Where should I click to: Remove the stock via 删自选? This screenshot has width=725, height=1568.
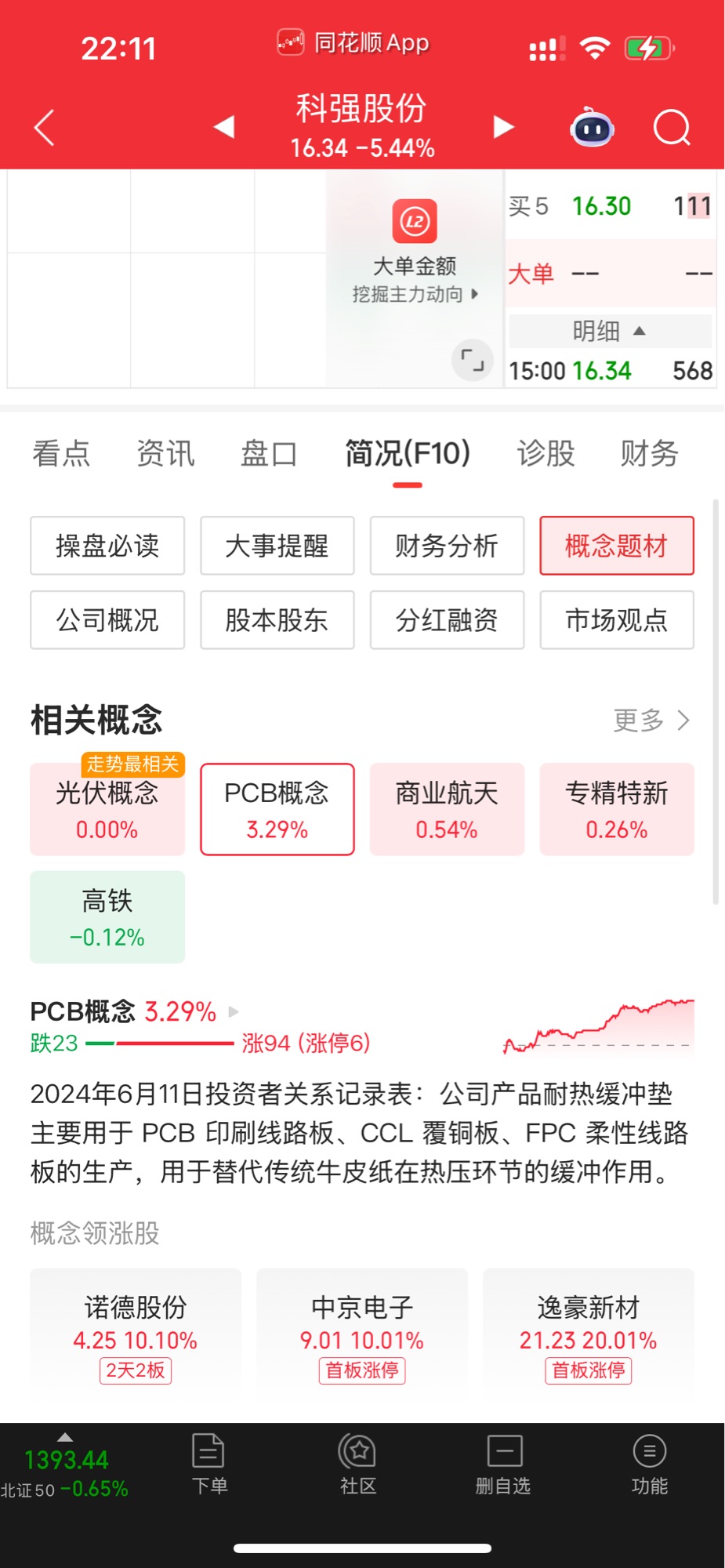(503, 1465)
